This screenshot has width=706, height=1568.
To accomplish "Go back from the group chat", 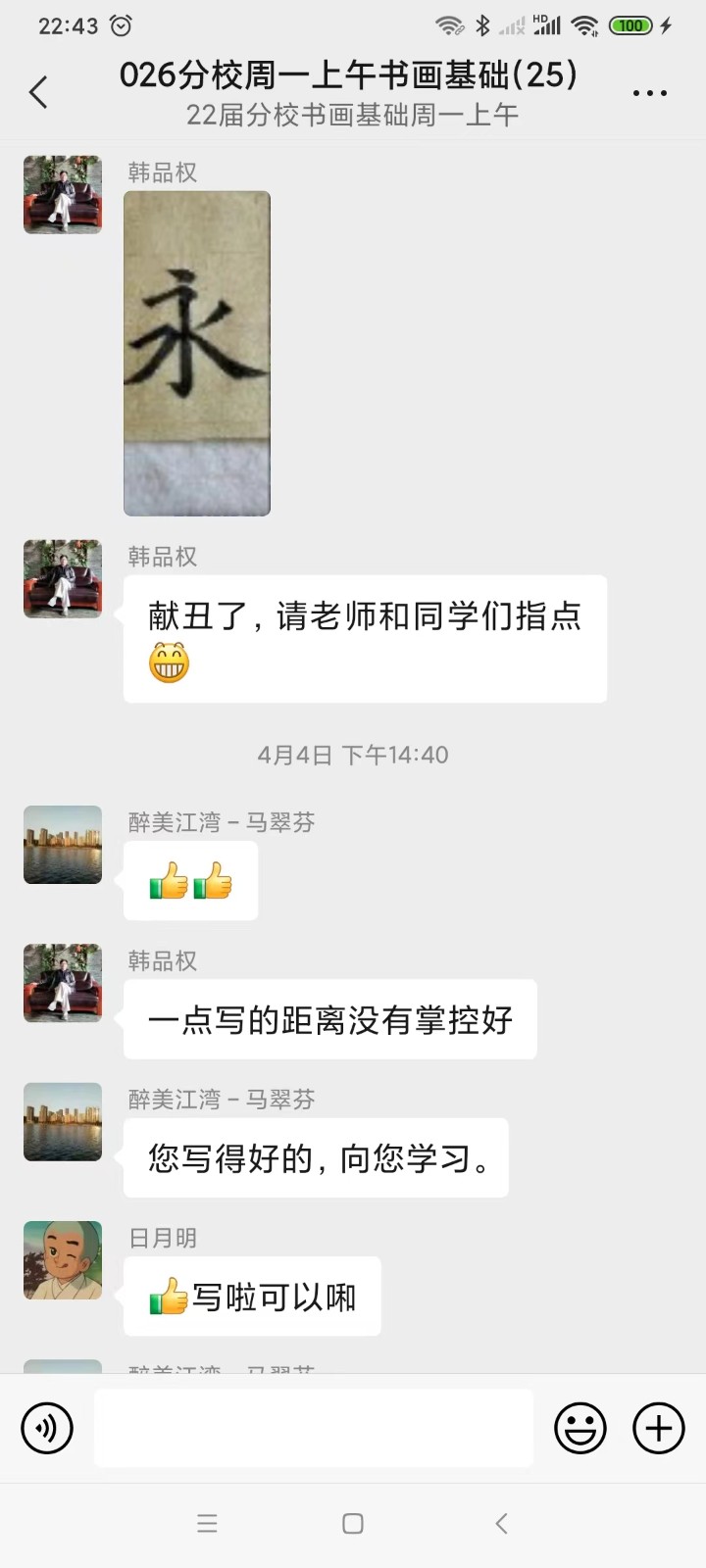I will click(39, 93).
